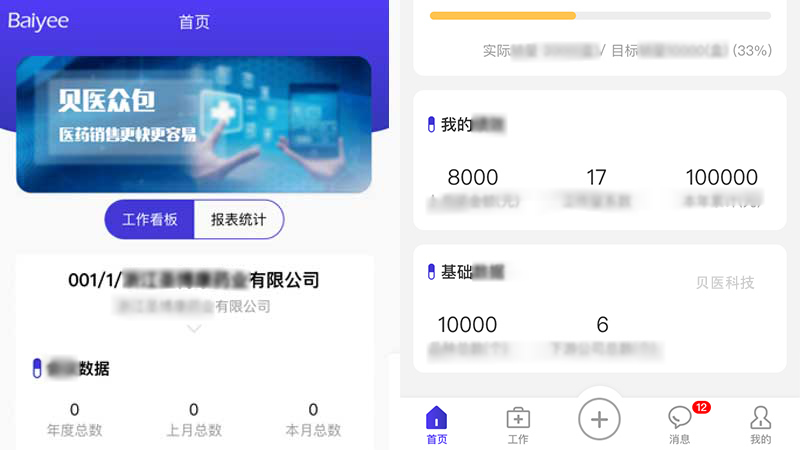The image size is (800, 450).
Task: Go to the 首页 tab
Action: (x=437, y=424)
